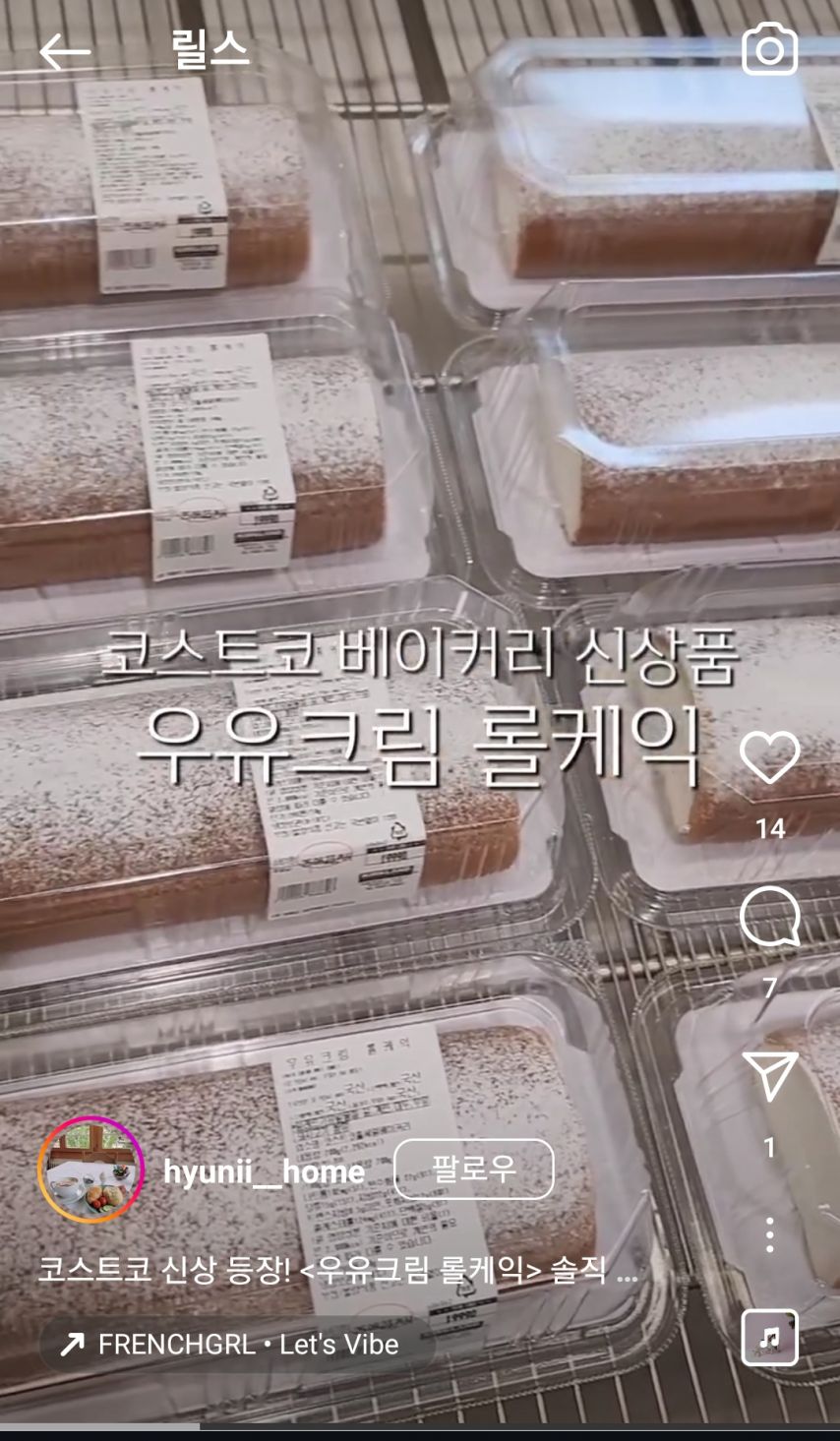Open the three-dot more options menu

(769, 1234)
